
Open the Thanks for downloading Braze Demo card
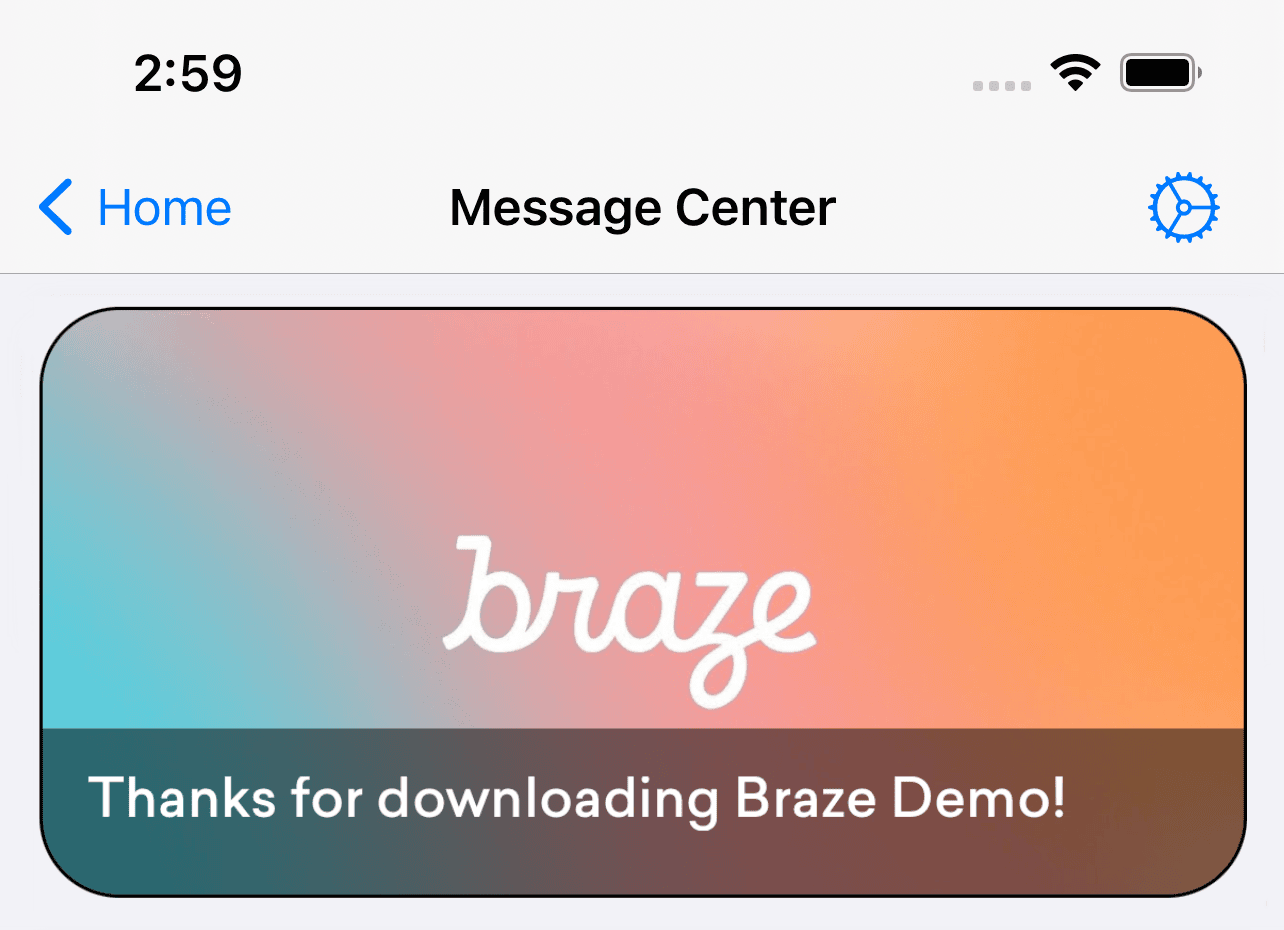pos(642,600)
